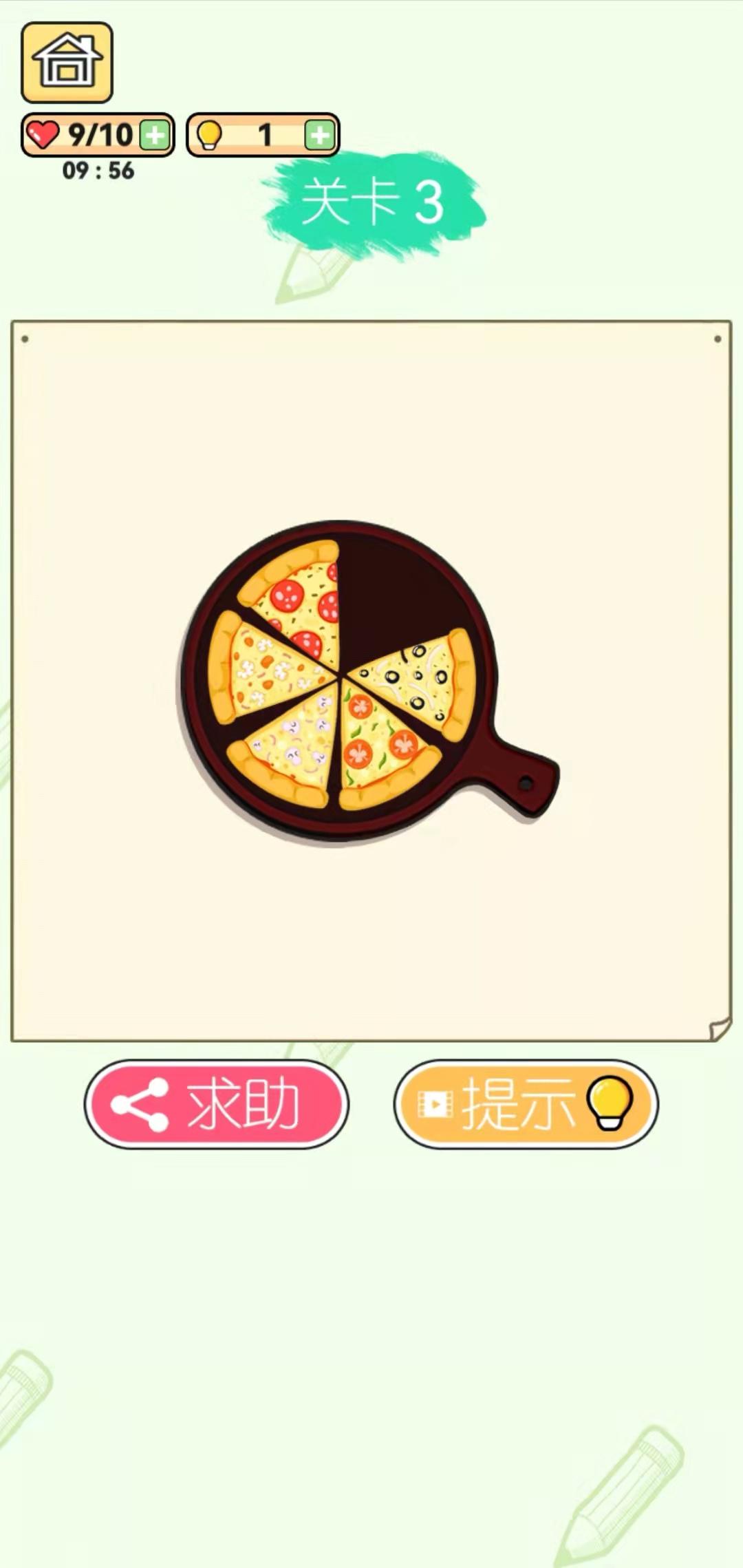
Task: Get a hint with the 提示 button
Action: 526,1104
